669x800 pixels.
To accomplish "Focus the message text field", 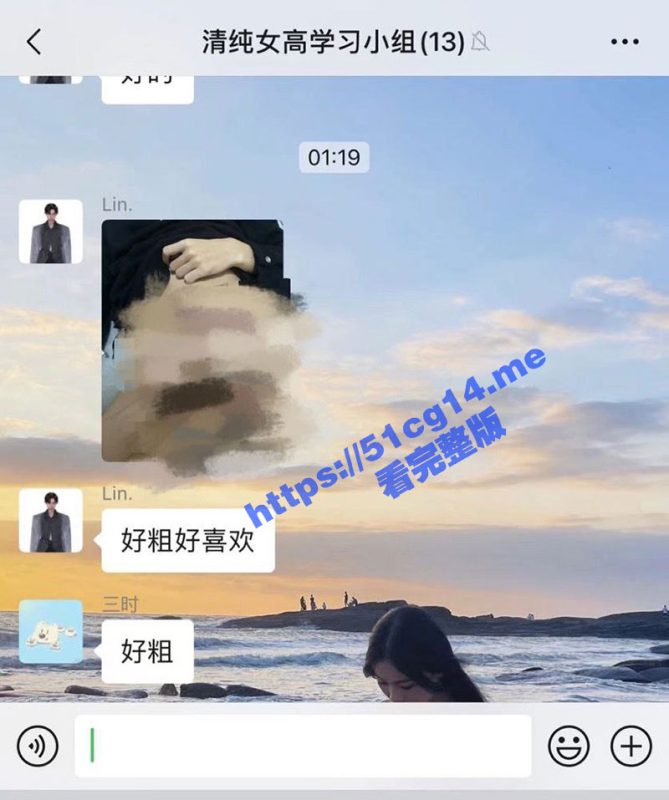I will (x=302, y=746).
